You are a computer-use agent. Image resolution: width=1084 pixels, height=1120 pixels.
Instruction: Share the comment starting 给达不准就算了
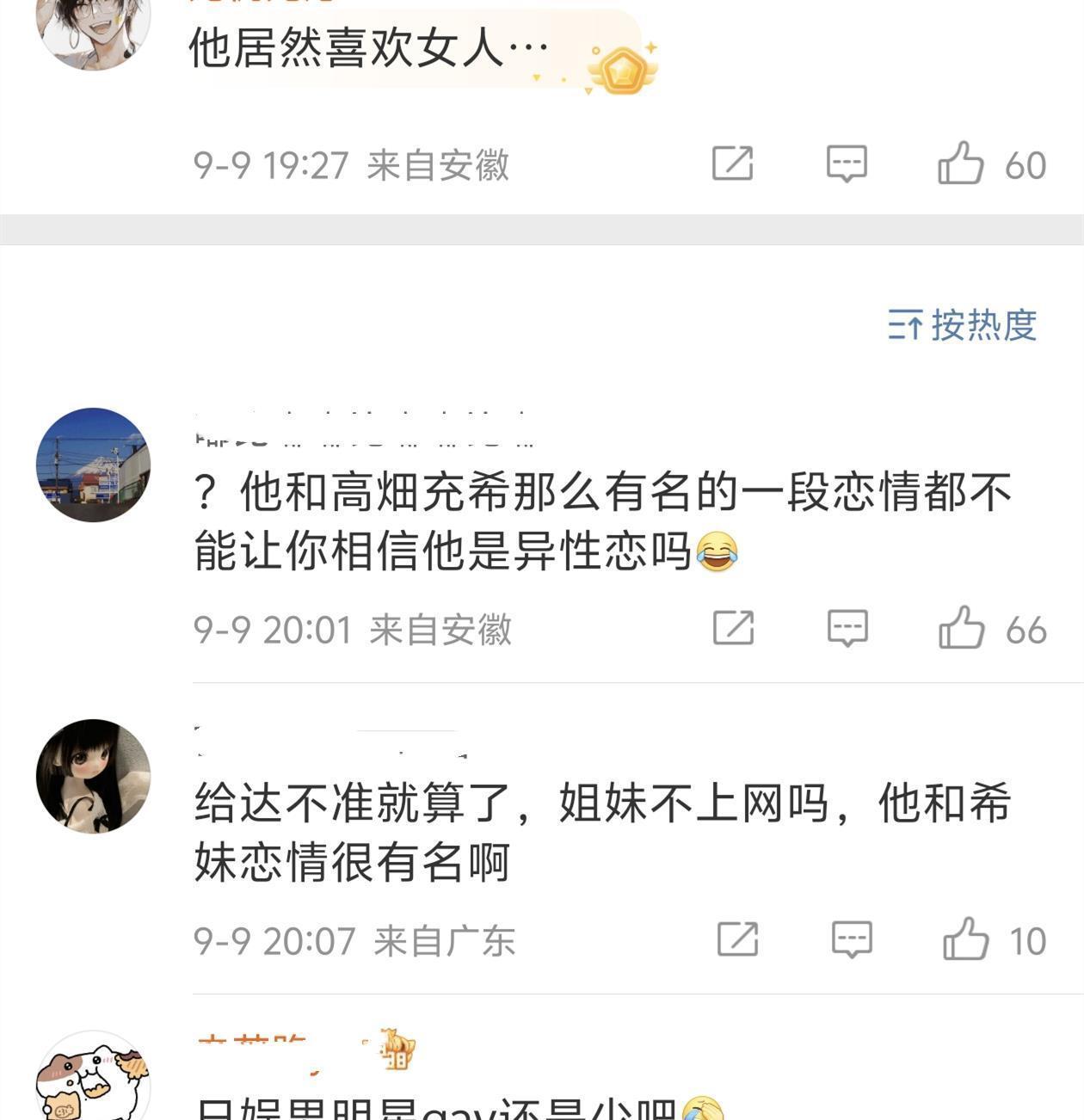pyautogui.click(x=738, y=939)
